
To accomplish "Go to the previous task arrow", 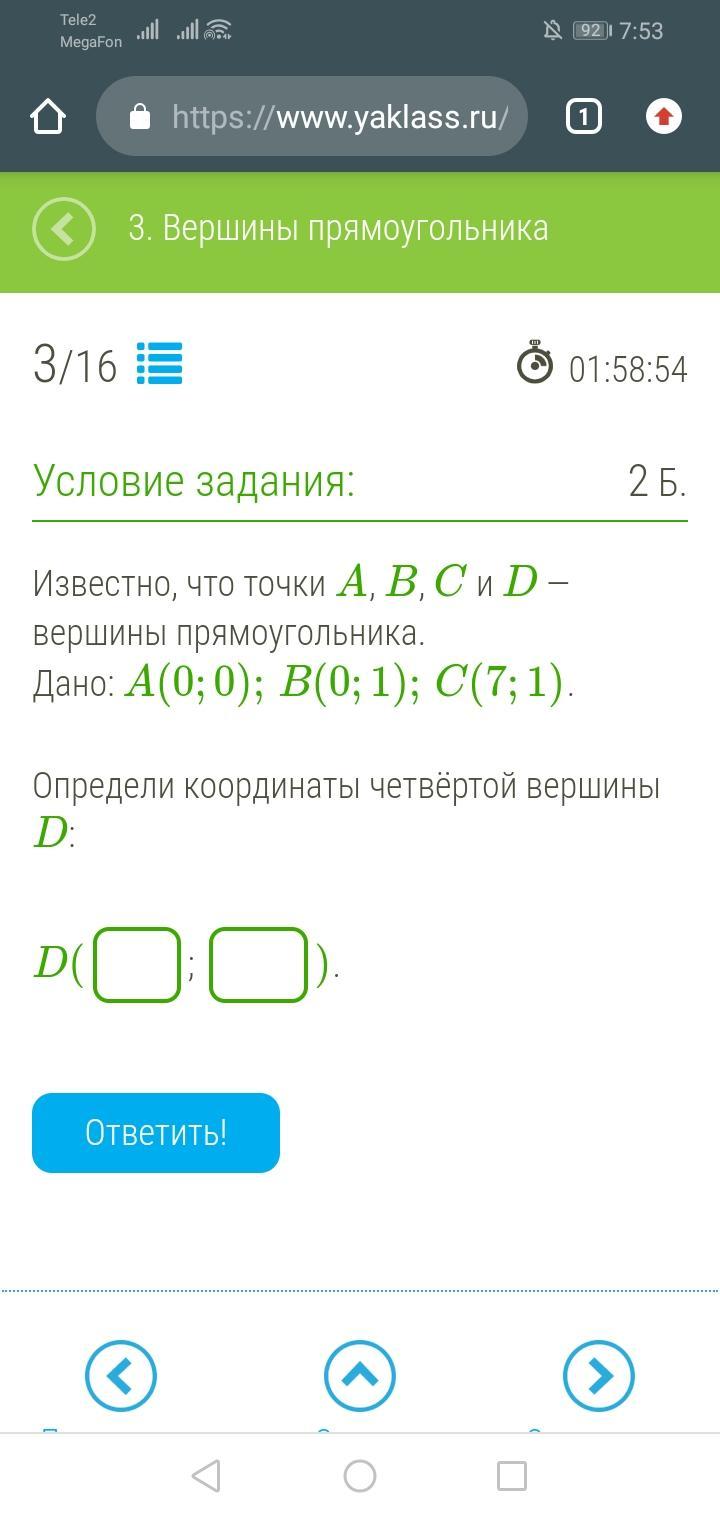I will (120, 1376).
